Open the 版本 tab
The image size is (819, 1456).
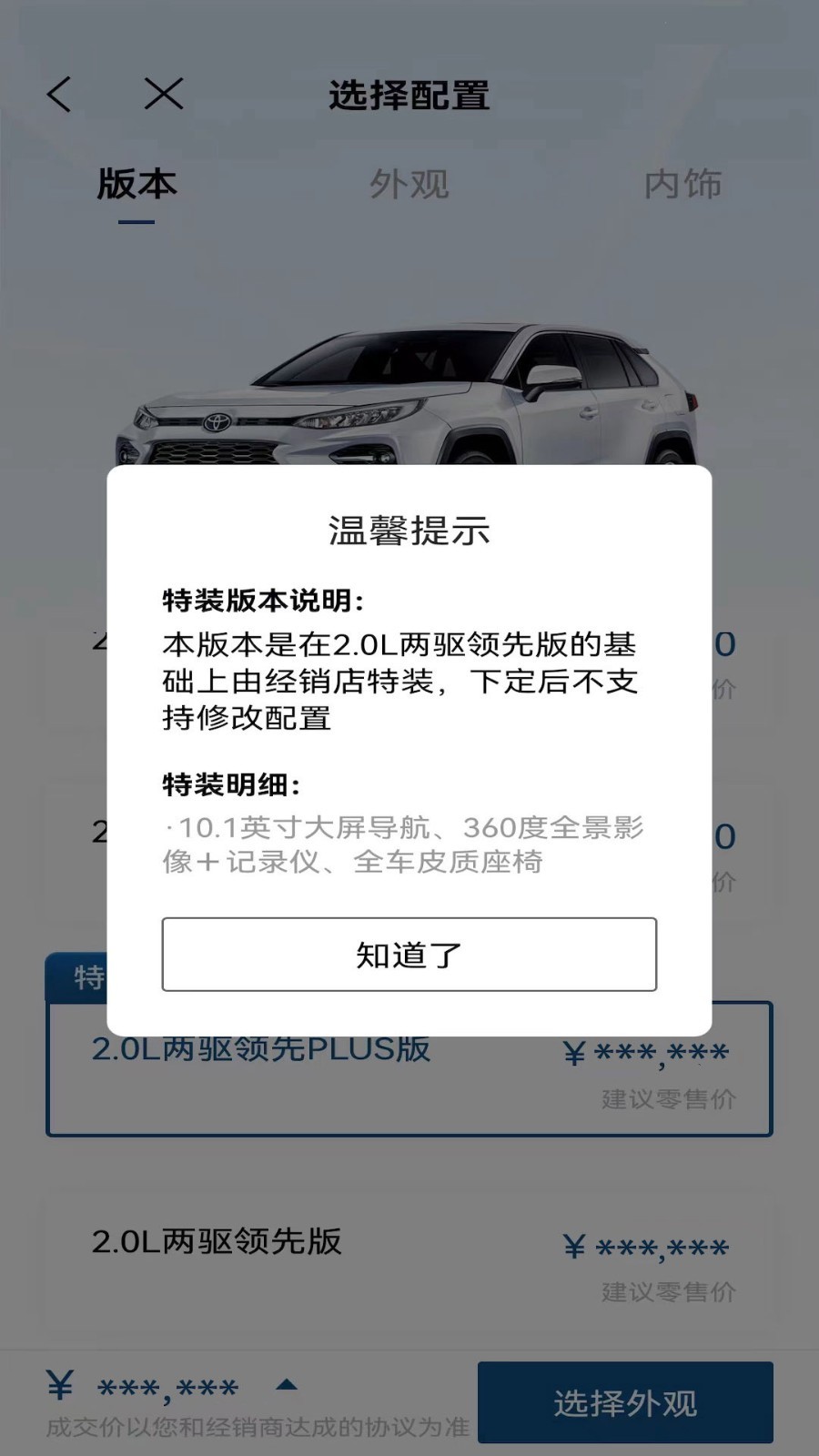click(136, 185)
